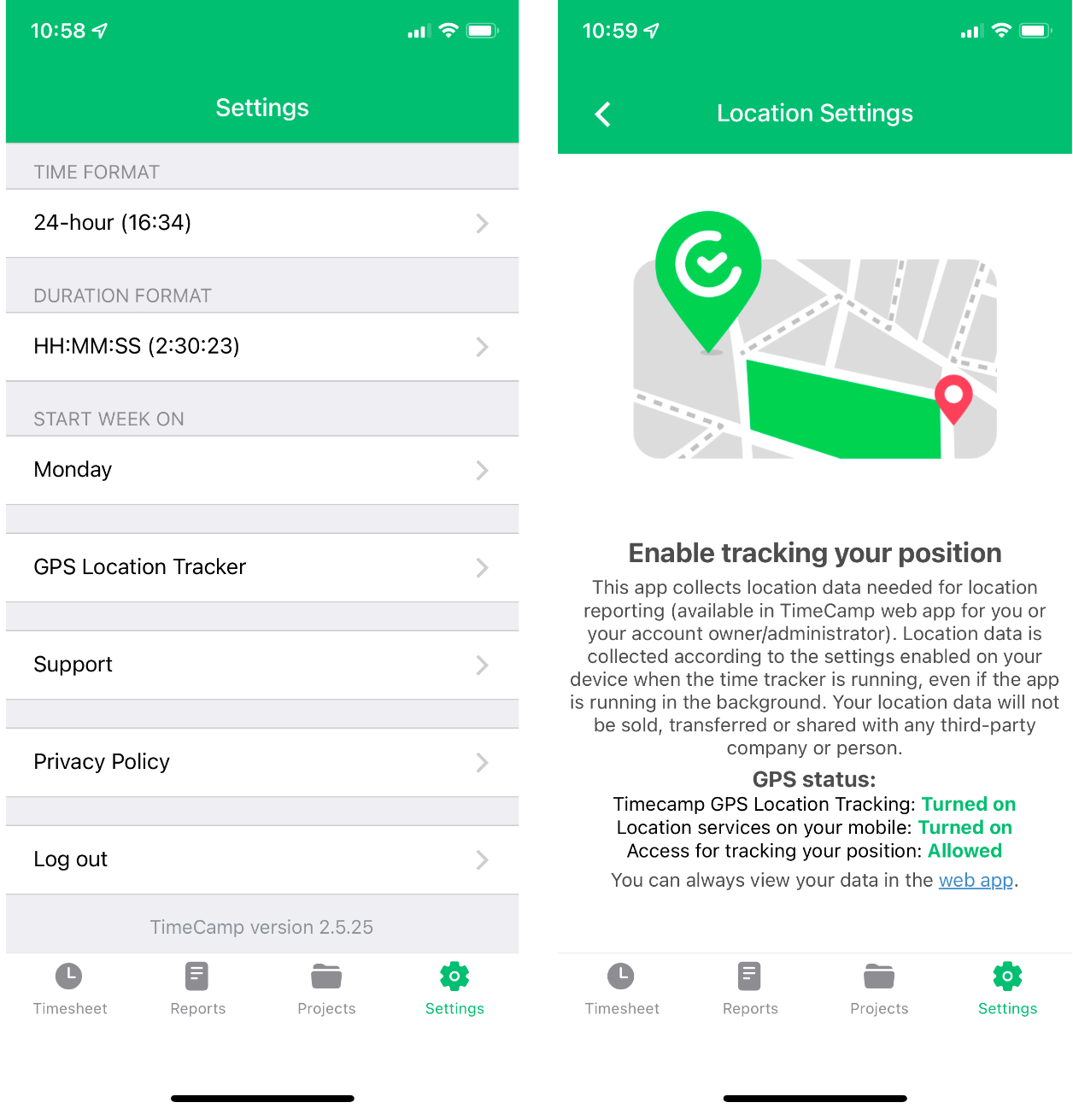Screen dimensions: 1073x1120
Task: Go back from Location Settings
Action: (603, 114)
